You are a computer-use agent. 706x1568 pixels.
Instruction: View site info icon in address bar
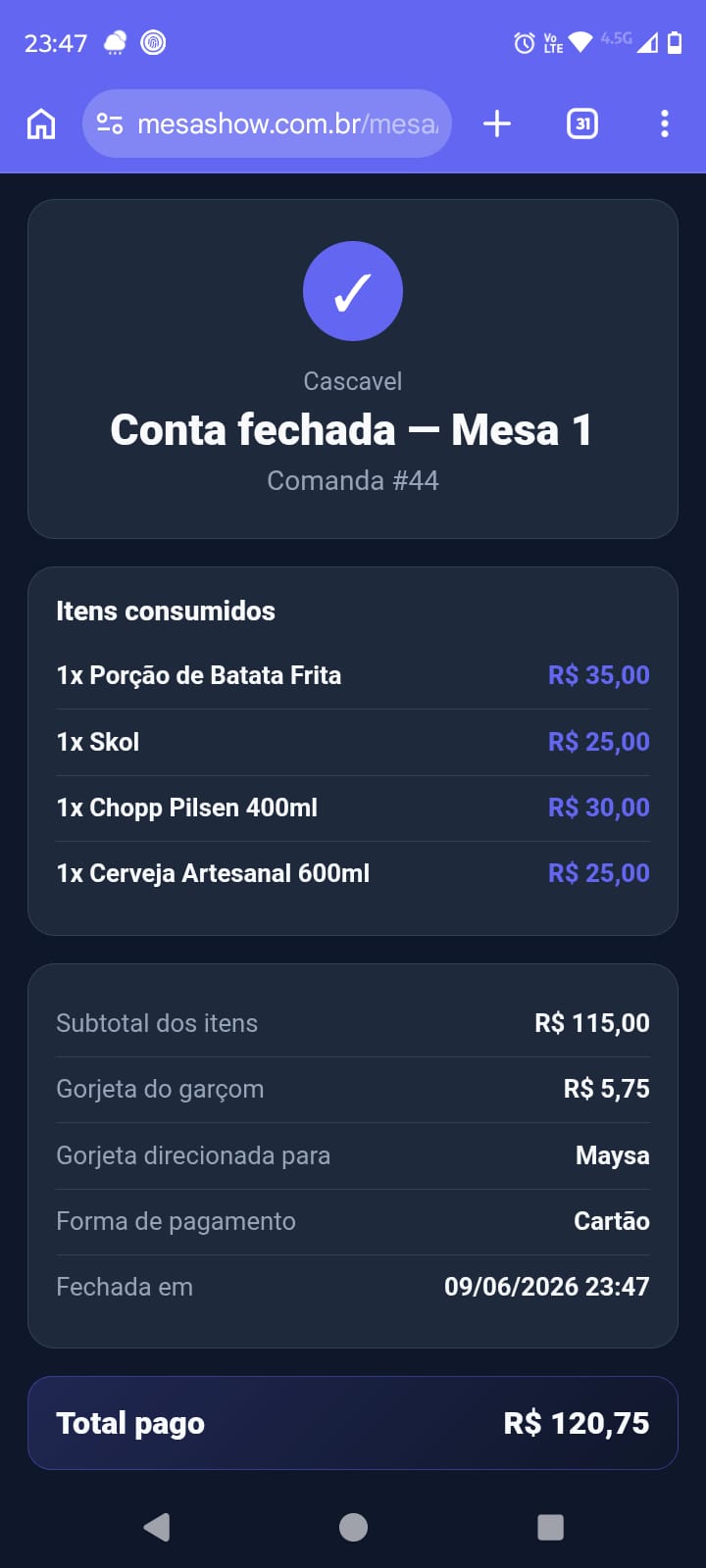(x=110, y=123)
